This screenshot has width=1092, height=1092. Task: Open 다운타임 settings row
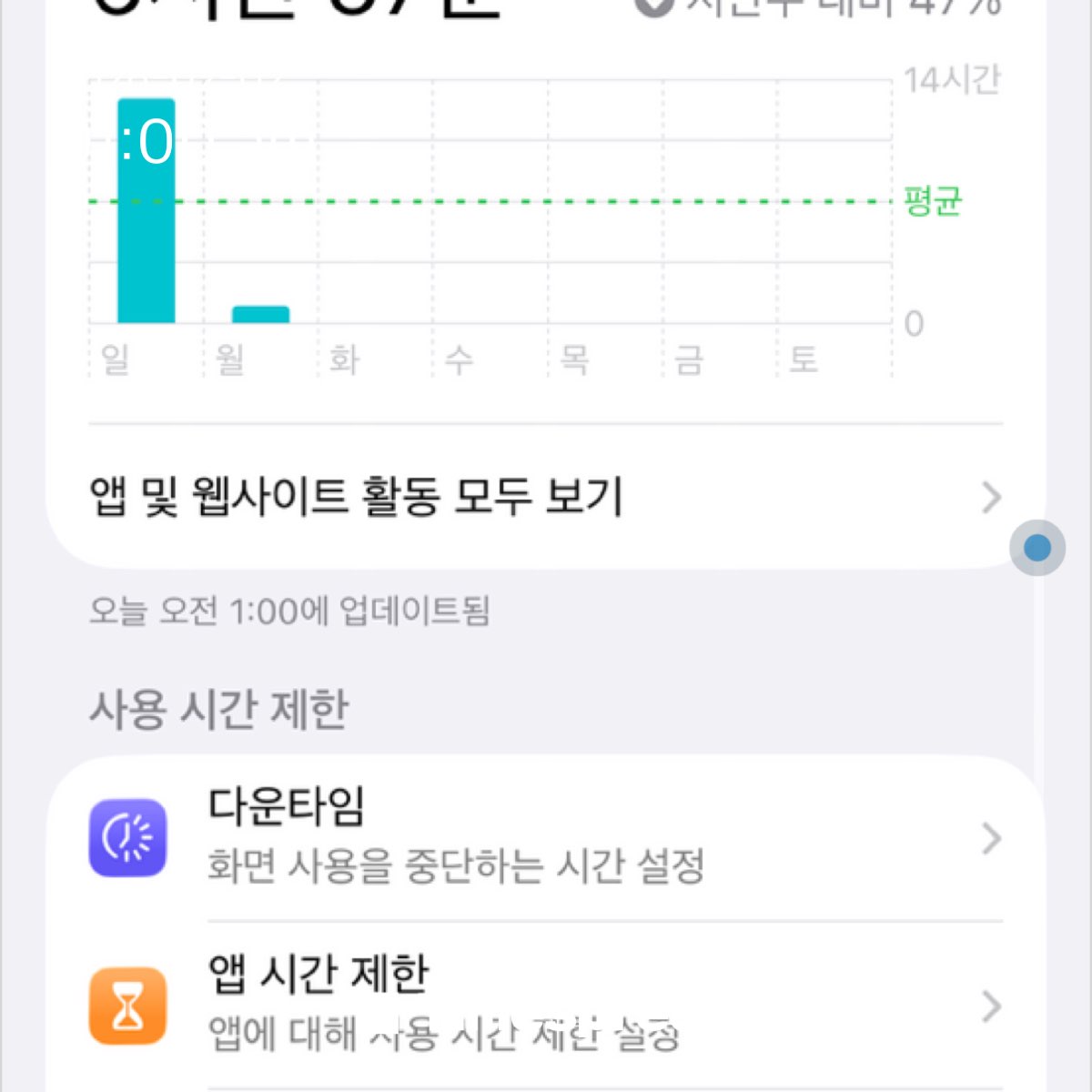(544, 837)
